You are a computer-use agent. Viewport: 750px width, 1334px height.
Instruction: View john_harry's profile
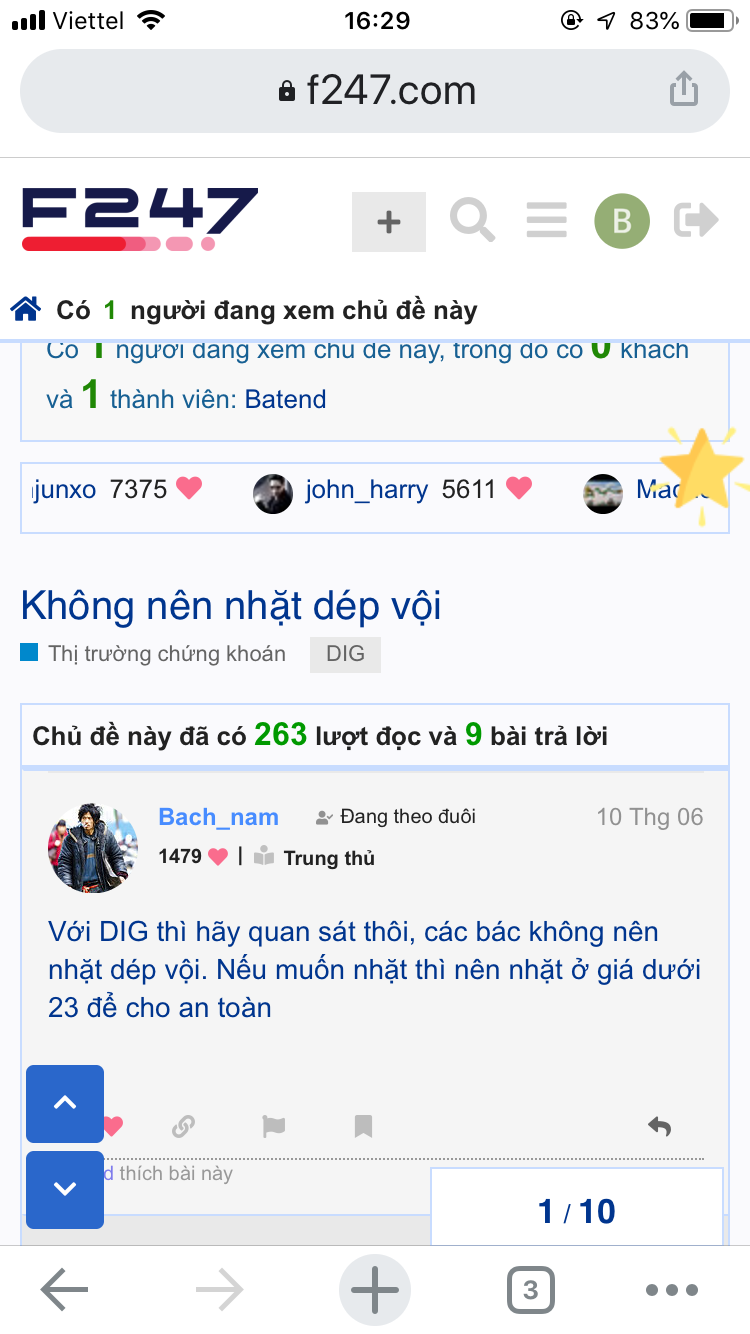[366, 490]
